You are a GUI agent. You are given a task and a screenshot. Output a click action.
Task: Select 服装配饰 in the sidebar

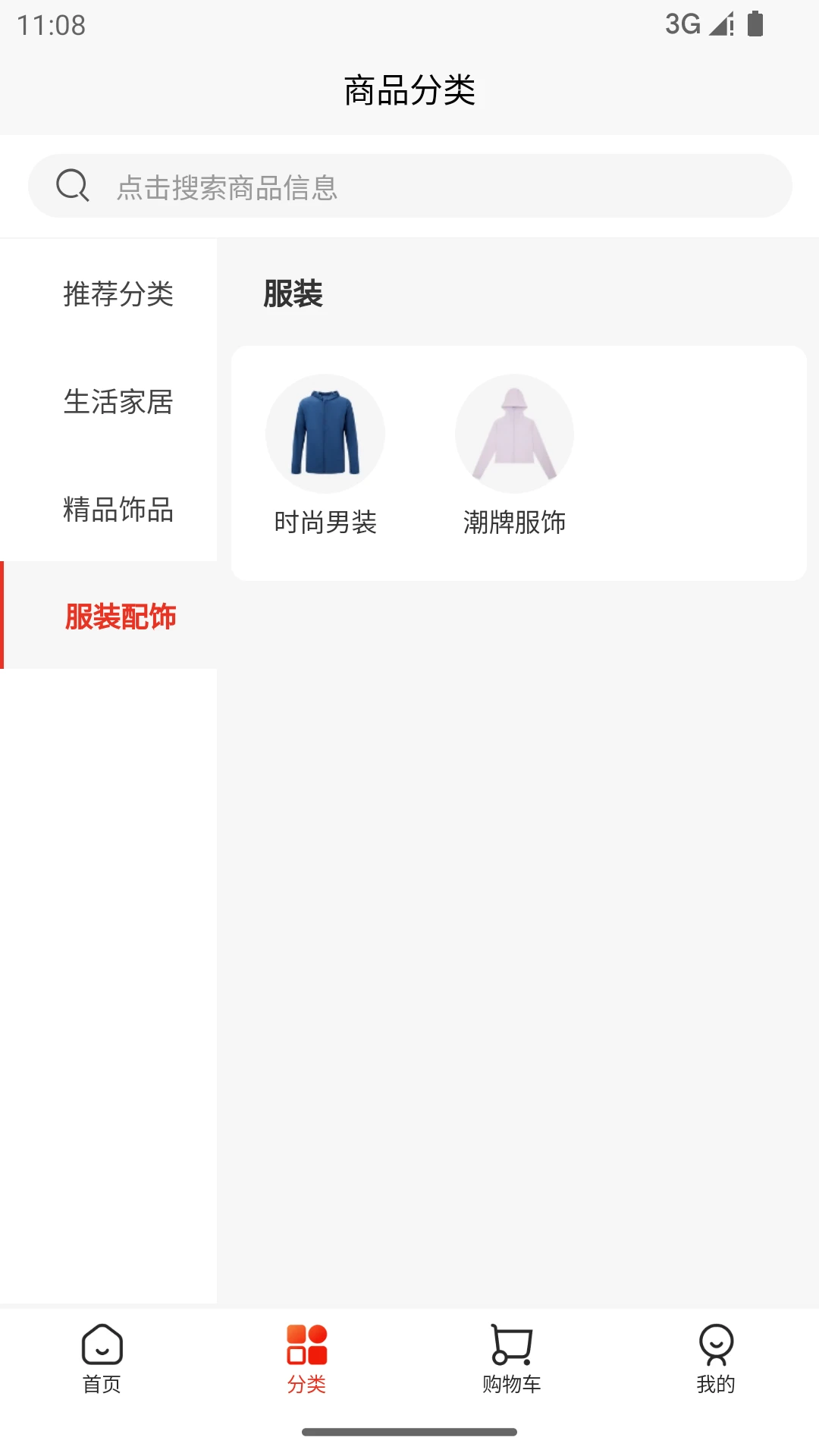tap(120, 616)
